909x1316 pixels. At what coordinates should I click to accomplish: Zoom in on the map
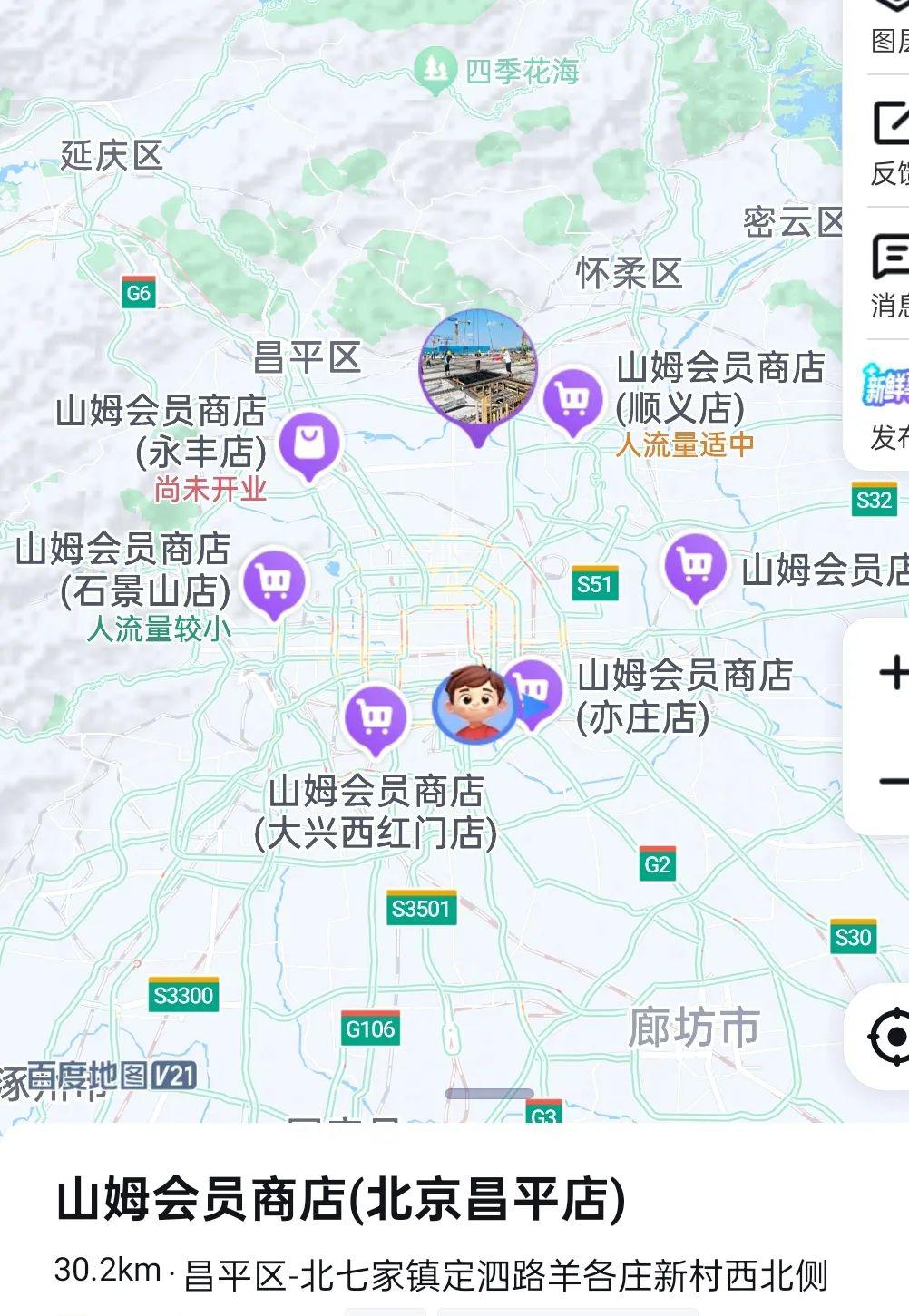(x=892, y=673)
